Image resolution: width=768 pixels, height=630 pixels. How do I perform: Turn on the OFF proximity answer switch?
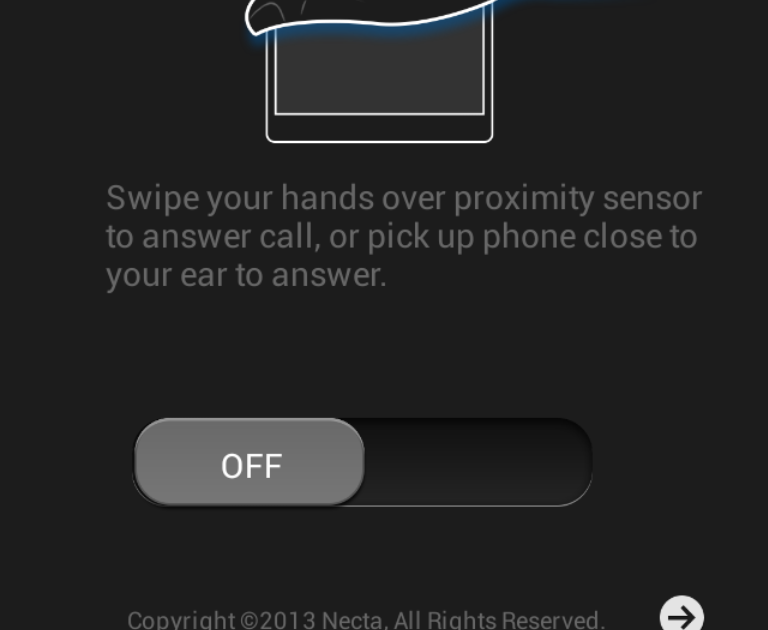tap(362, 463)
